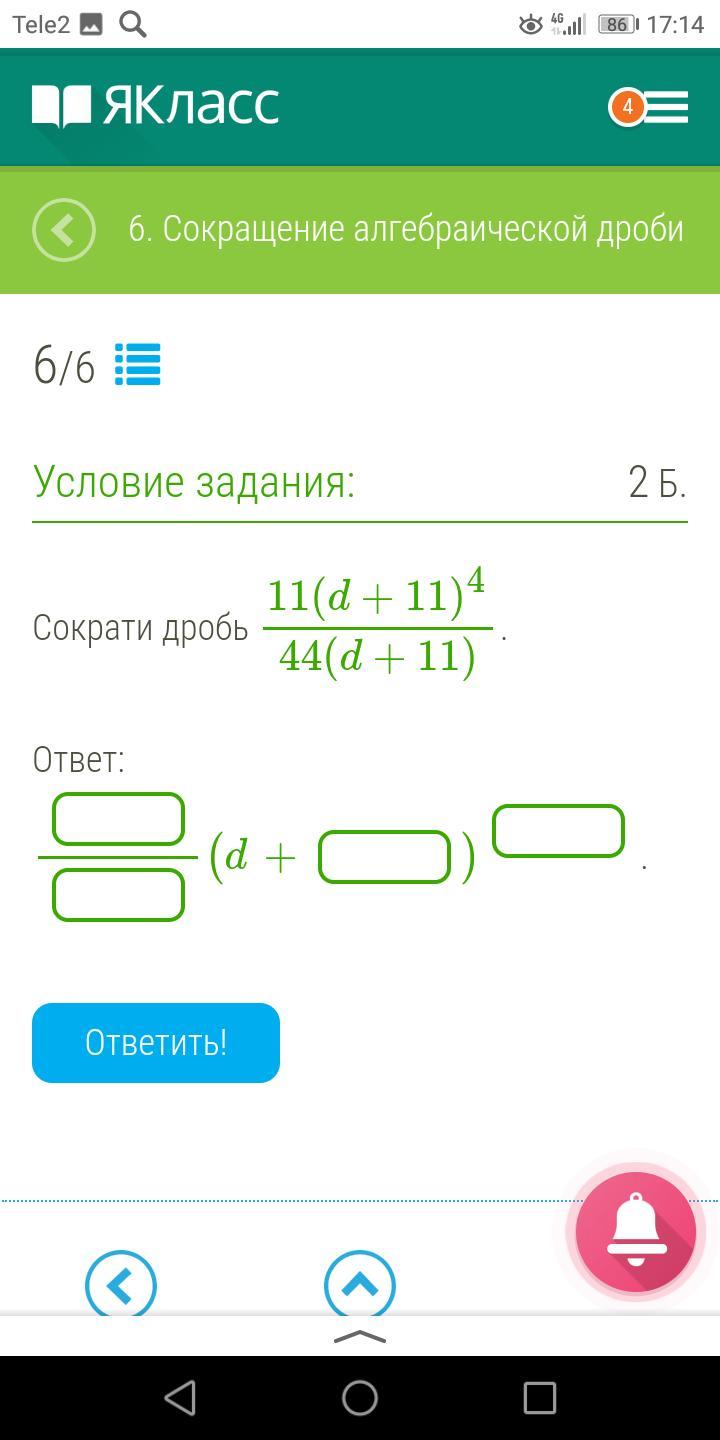Open the ЯКласс home logo
Image resolution: width=720 pixels, height=1440 pixels.
point(155,106)
